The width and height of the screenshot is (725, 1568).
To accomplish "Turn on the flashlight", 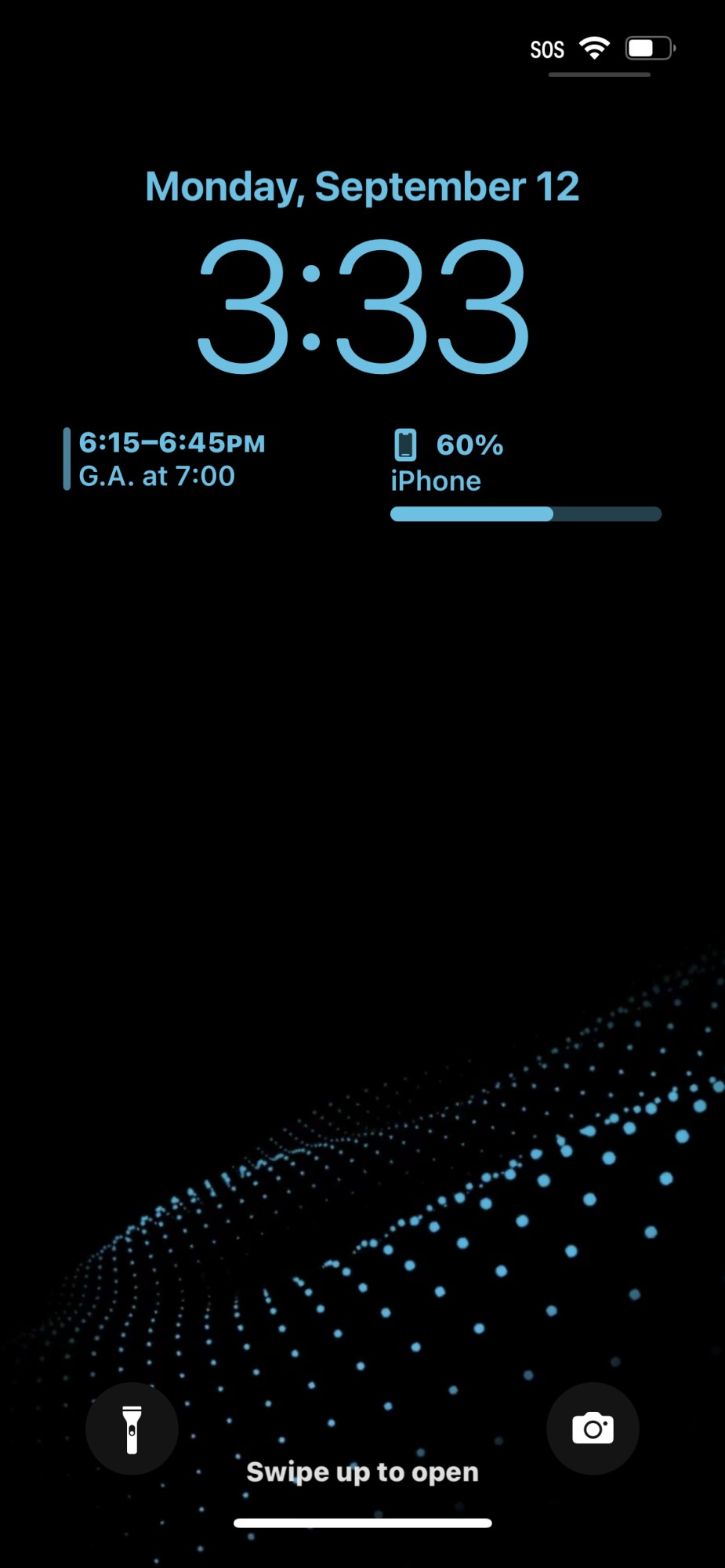I will tap(132, 1428).
